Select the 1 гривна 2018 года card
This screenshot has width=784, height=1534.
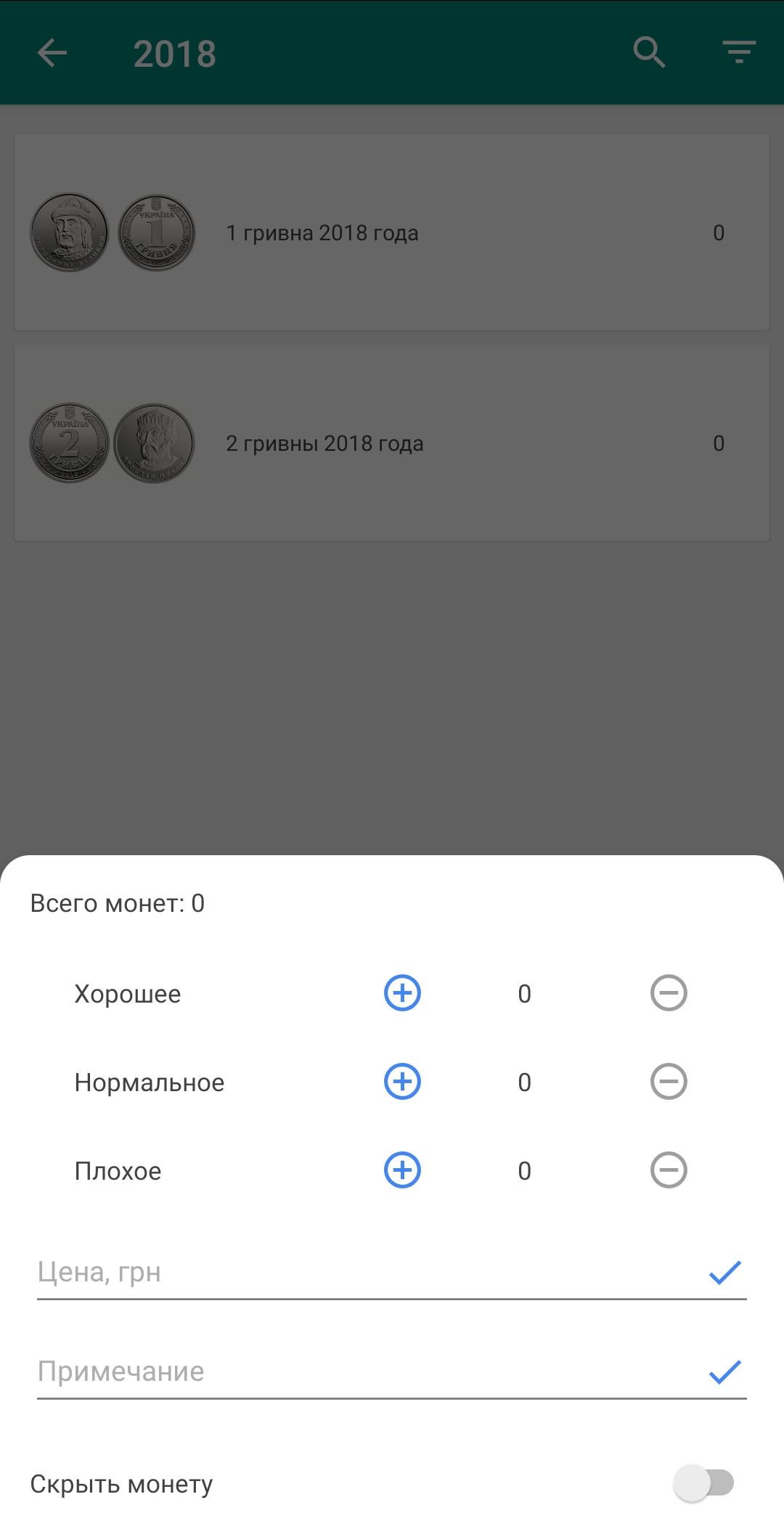tap(392, 232)
